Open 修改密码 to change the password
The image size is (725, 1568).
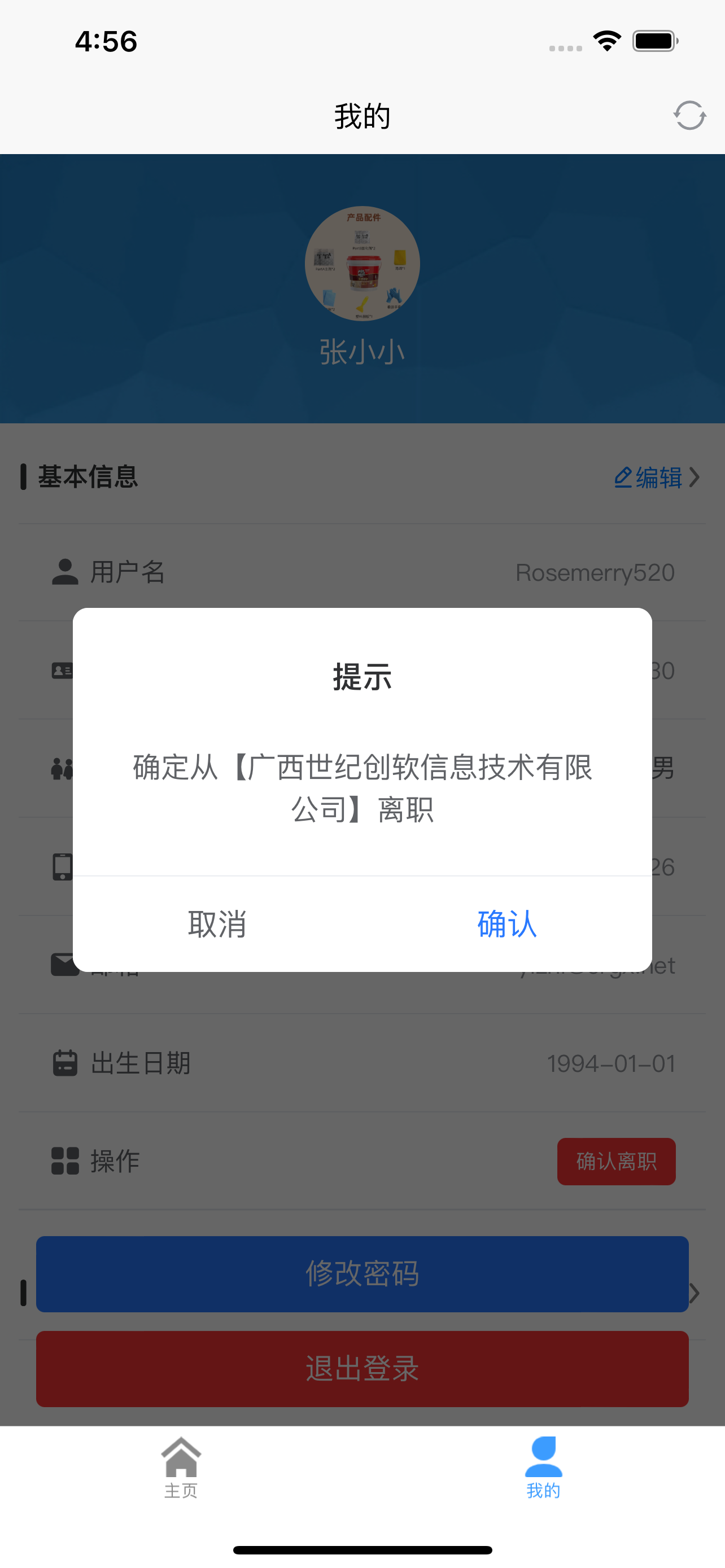click(362, 1274)
